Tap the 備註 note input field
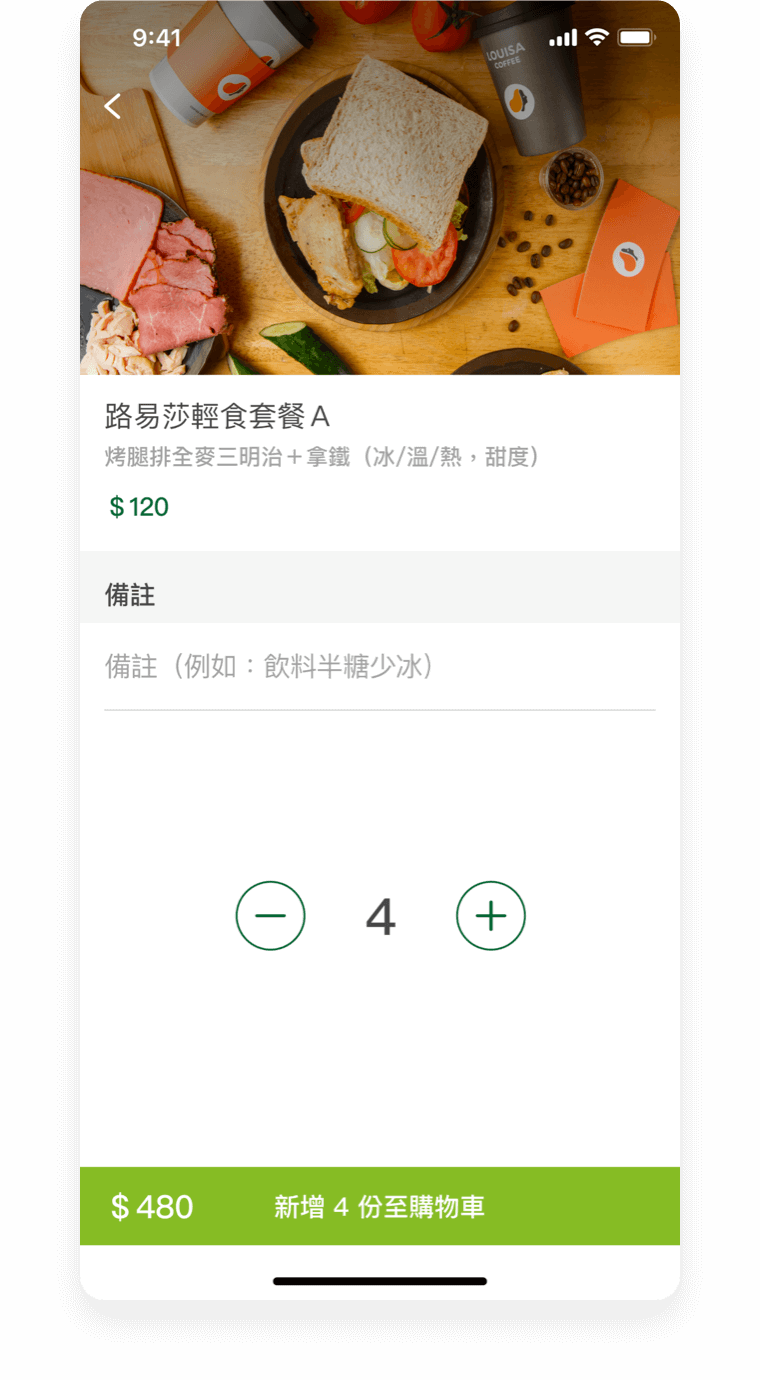 380,667
